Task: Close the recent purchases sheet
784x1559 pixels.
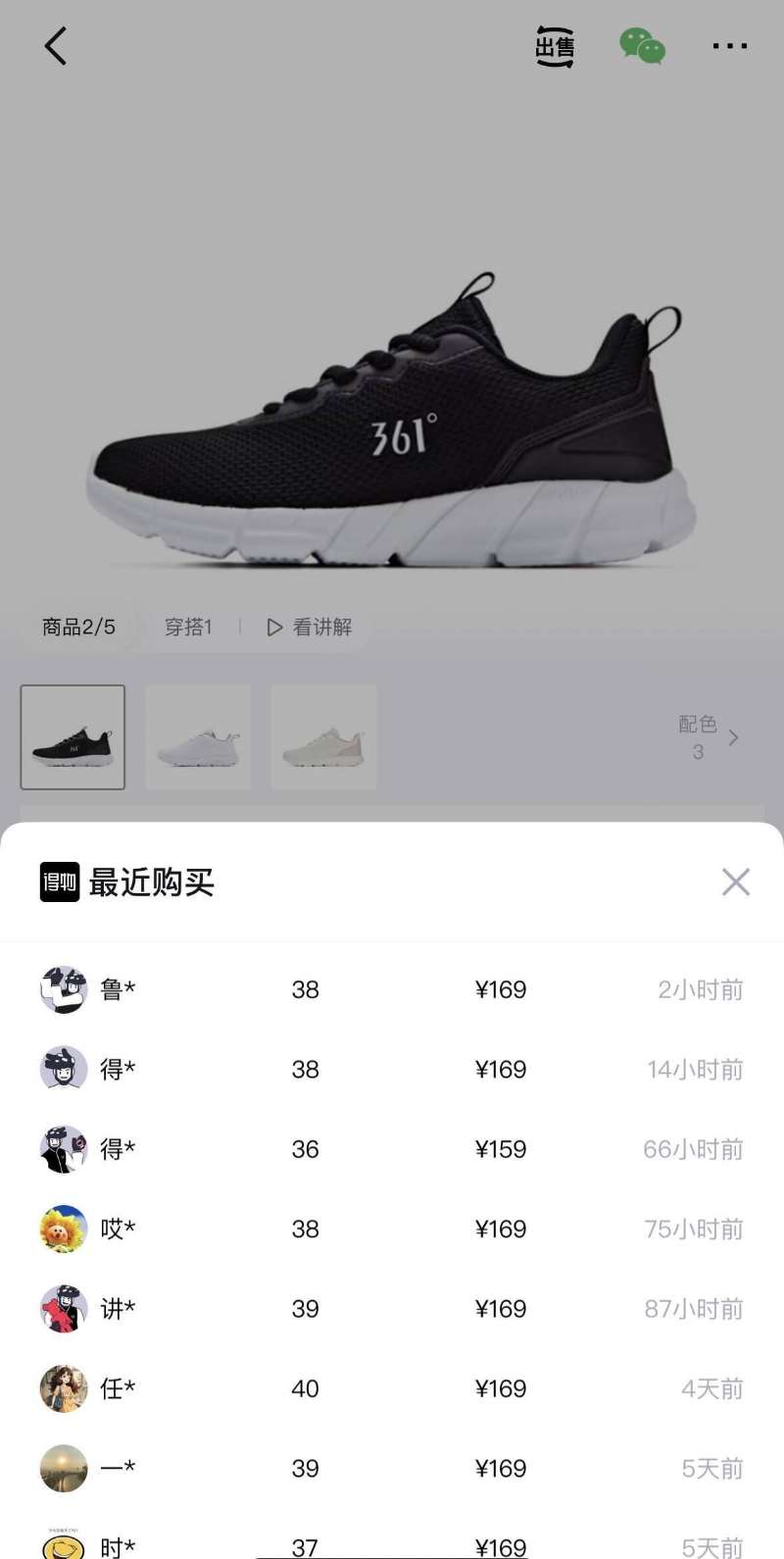Action: (735, 882)
